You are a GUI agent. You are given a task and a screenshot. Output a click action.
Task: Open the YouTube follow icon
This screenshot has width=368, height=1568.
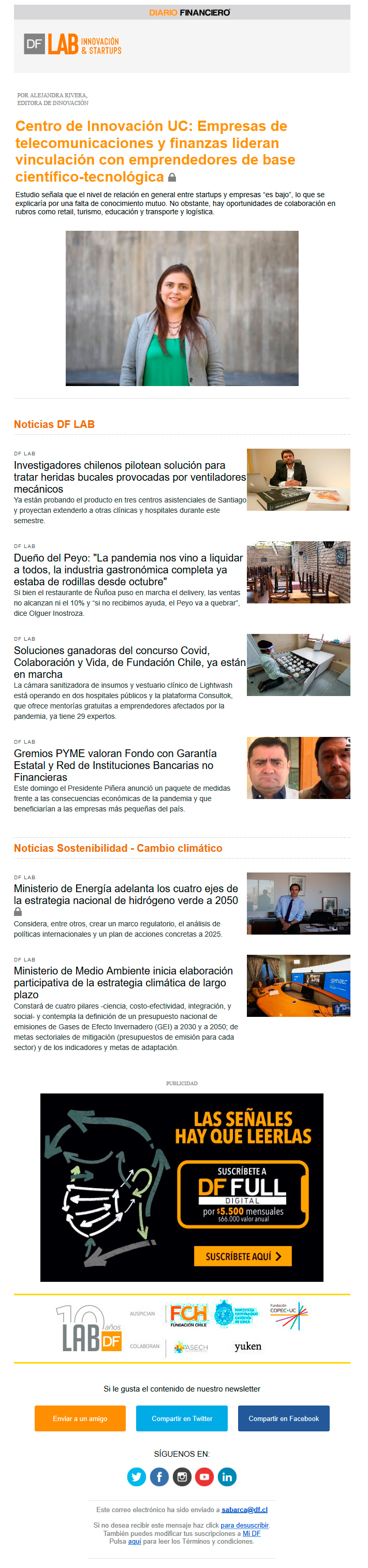(x=204, y=1476)
